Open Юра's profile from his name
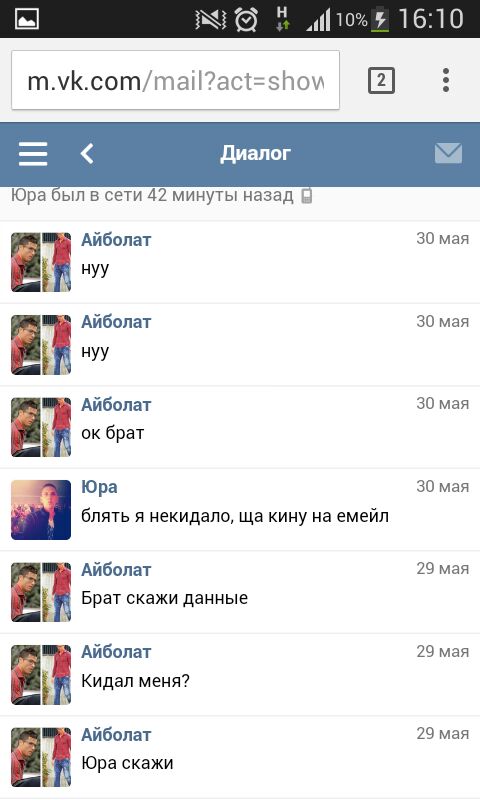This screenshot has height=800, width=480. pyautogui.click(x=99, y=487)
